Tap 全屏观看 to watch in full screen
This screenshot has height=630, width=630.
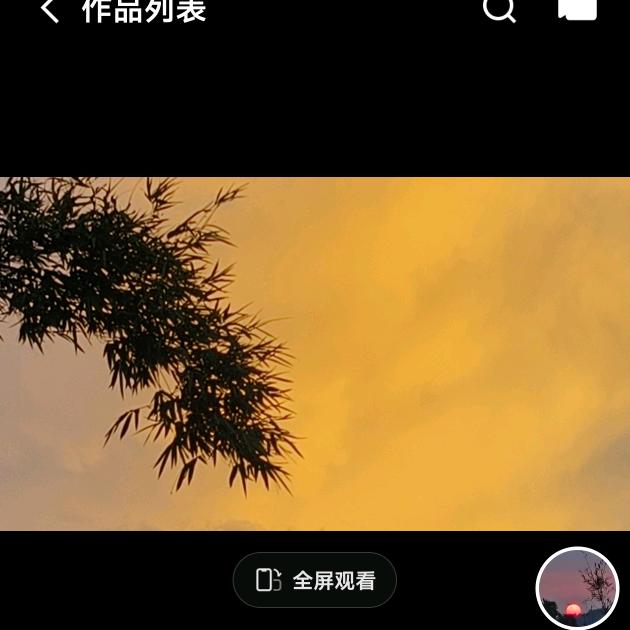(x=315, y=580)
